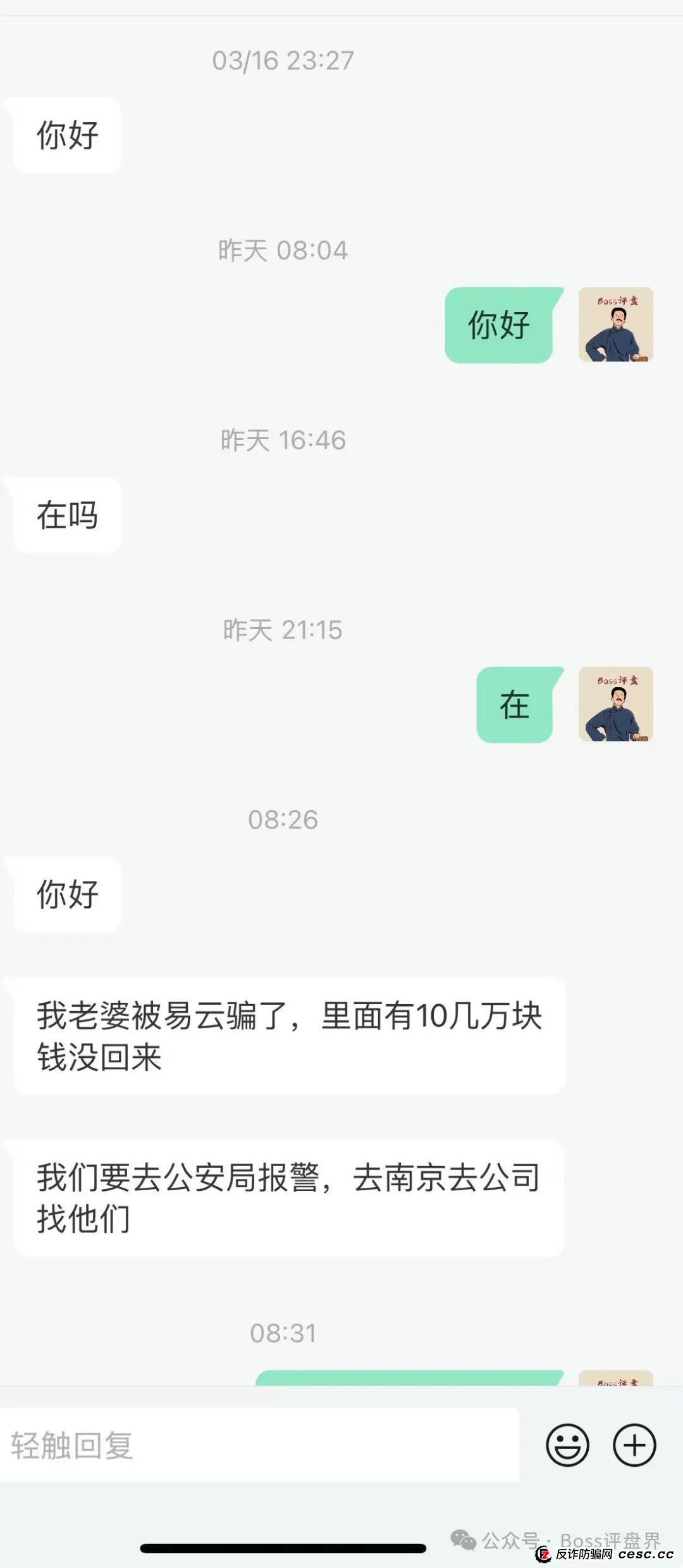The height and width of the screenshot is (1568, 683).
Task: Tap the 03/16 23:27 timestamp
Action: coord(285,61)
